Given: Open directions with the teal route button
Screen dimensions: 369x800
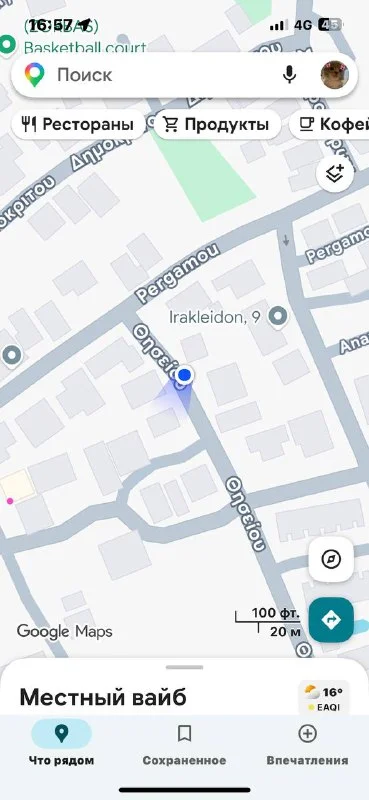Looking at the screenshot, I should [x=331, y=619].
